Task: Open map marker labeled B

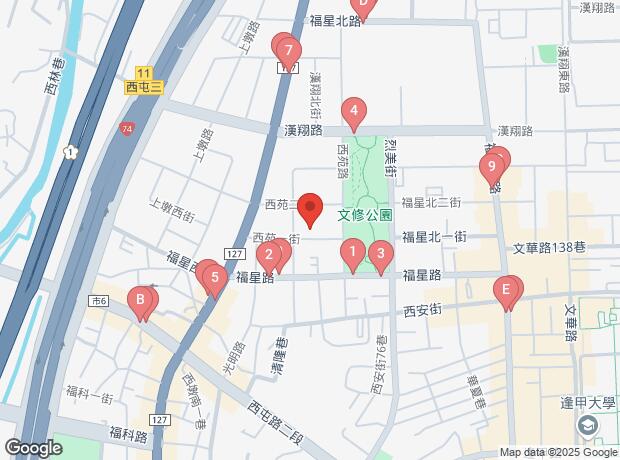Action: click(142, 300)
